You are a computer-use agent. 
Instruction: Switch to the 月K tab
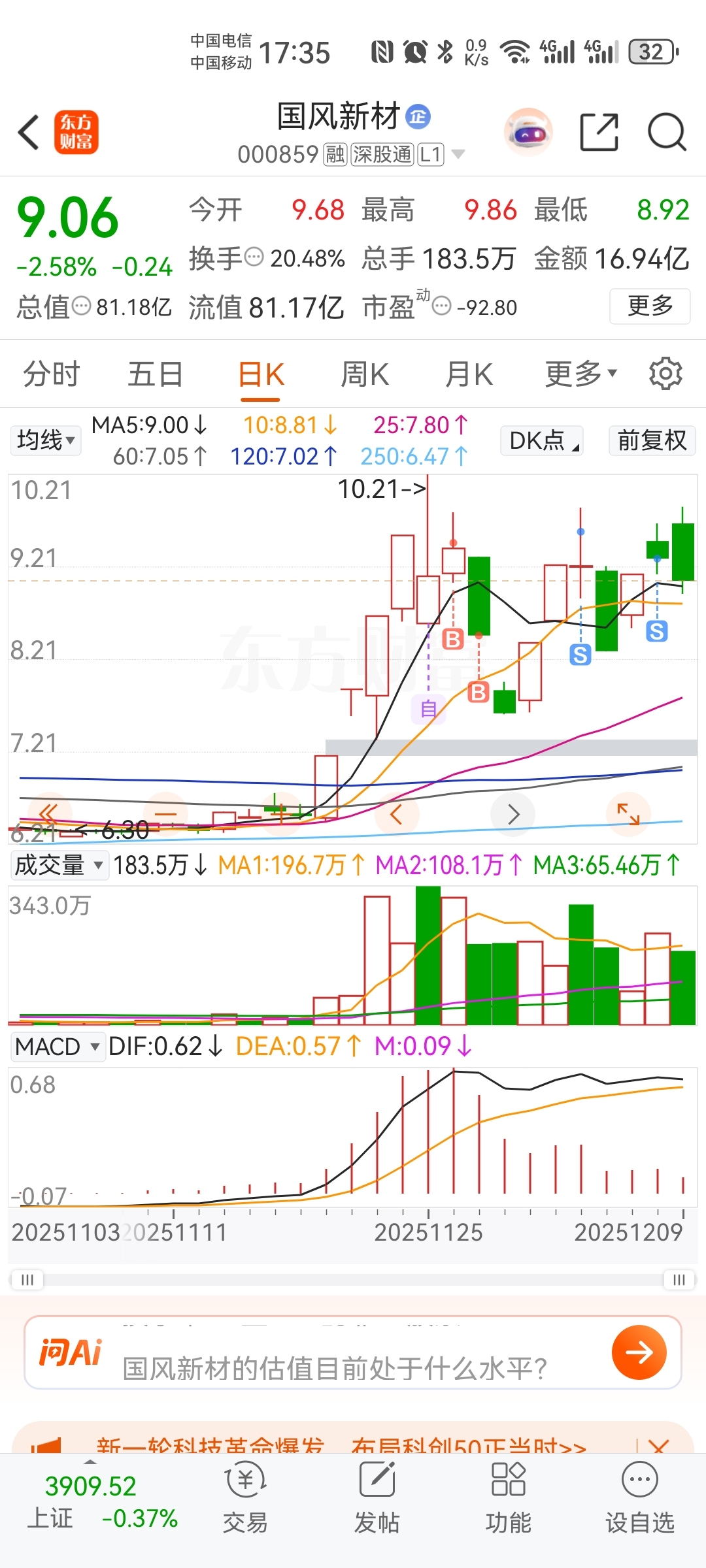coord(469,374)
